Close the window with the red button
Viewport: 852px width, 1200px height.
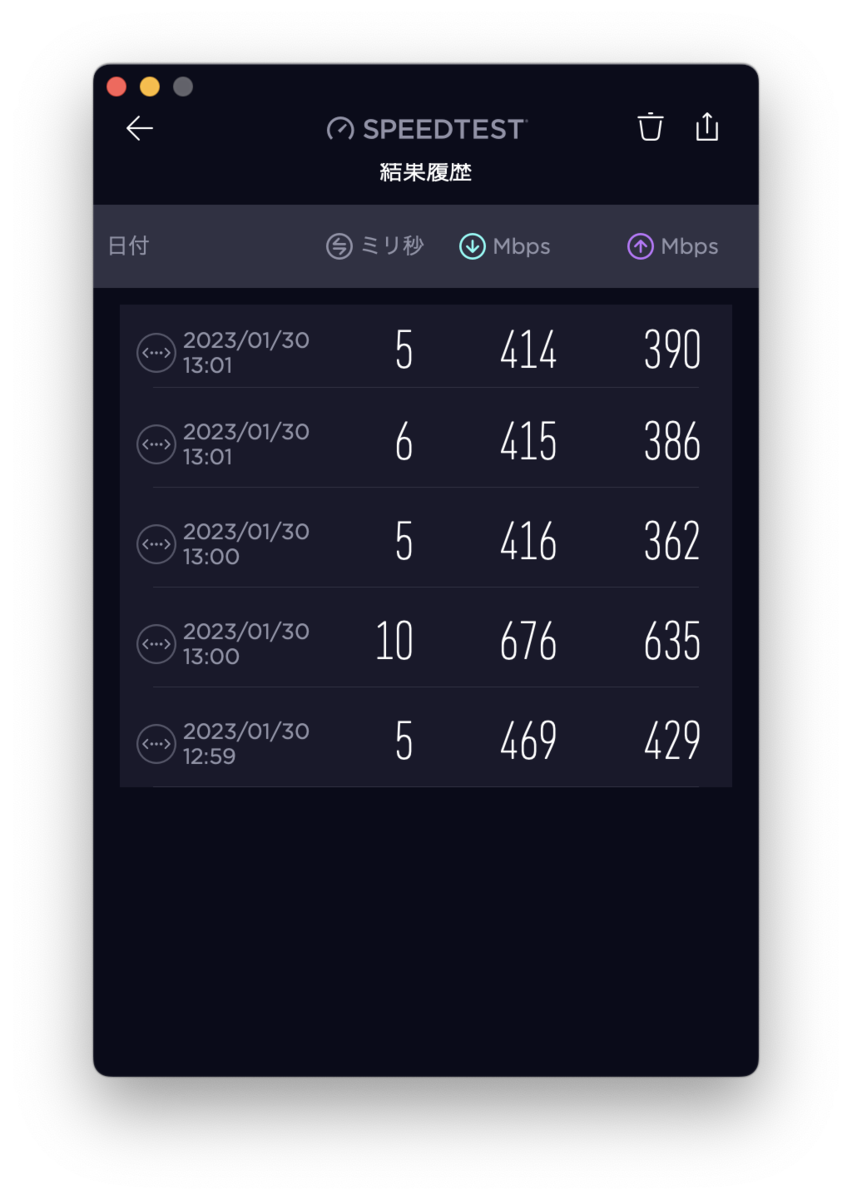pyautogui.click(x=116, y=86)
